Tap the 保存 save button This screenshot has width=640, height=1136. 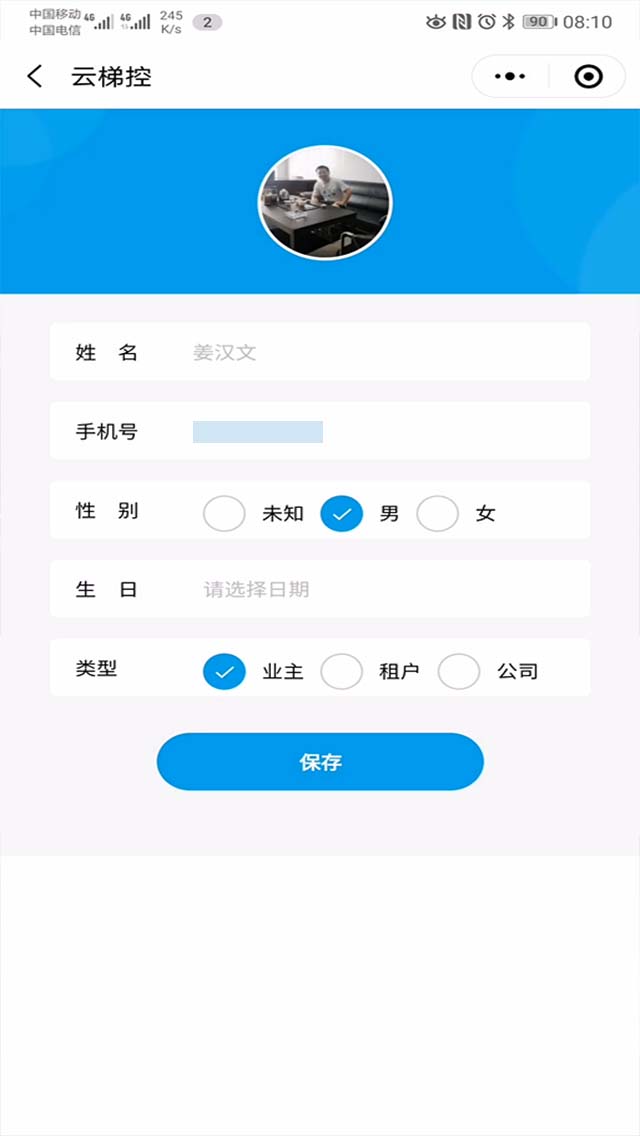click(320, 762)
